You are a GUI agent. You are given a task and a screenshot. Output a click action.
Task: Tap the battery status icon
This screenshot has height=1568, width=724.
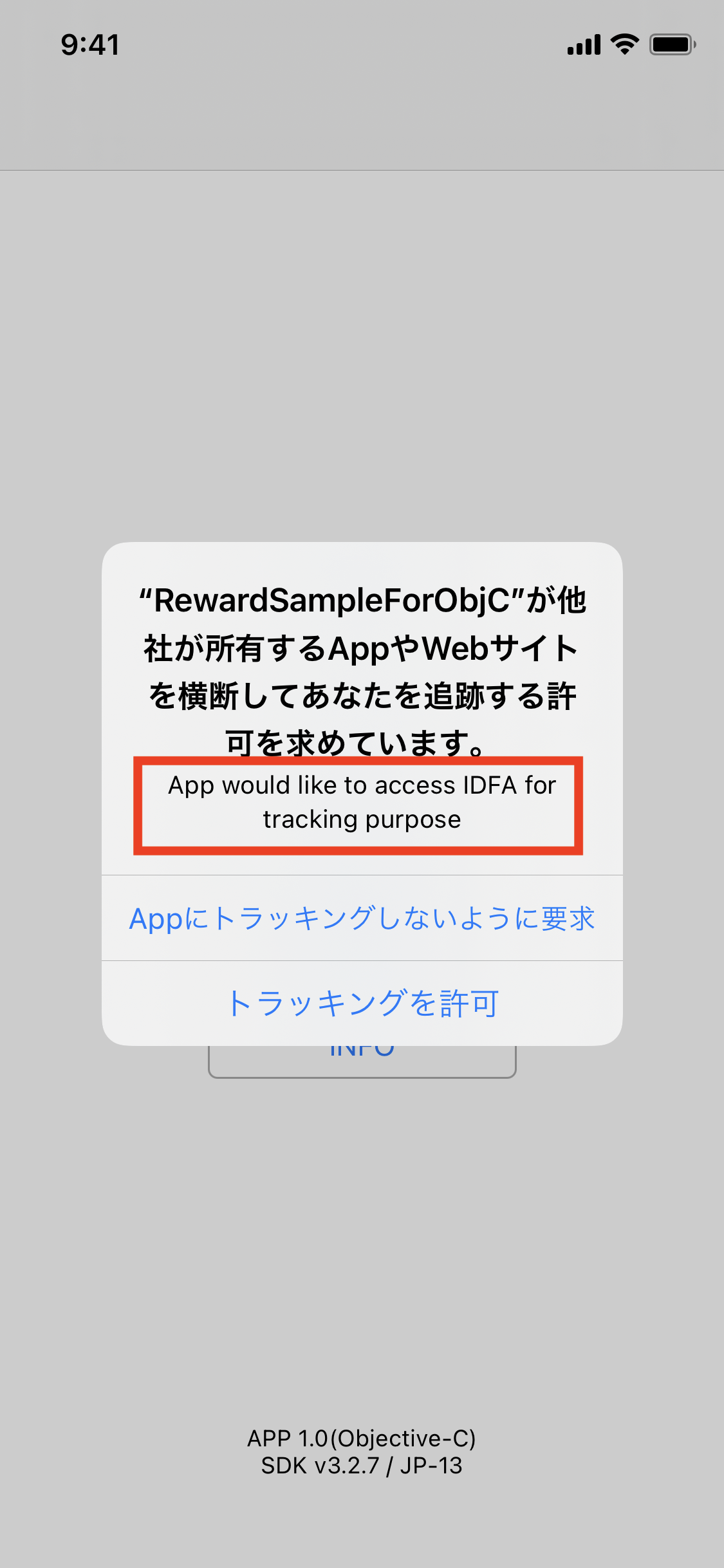coord(671,44)
